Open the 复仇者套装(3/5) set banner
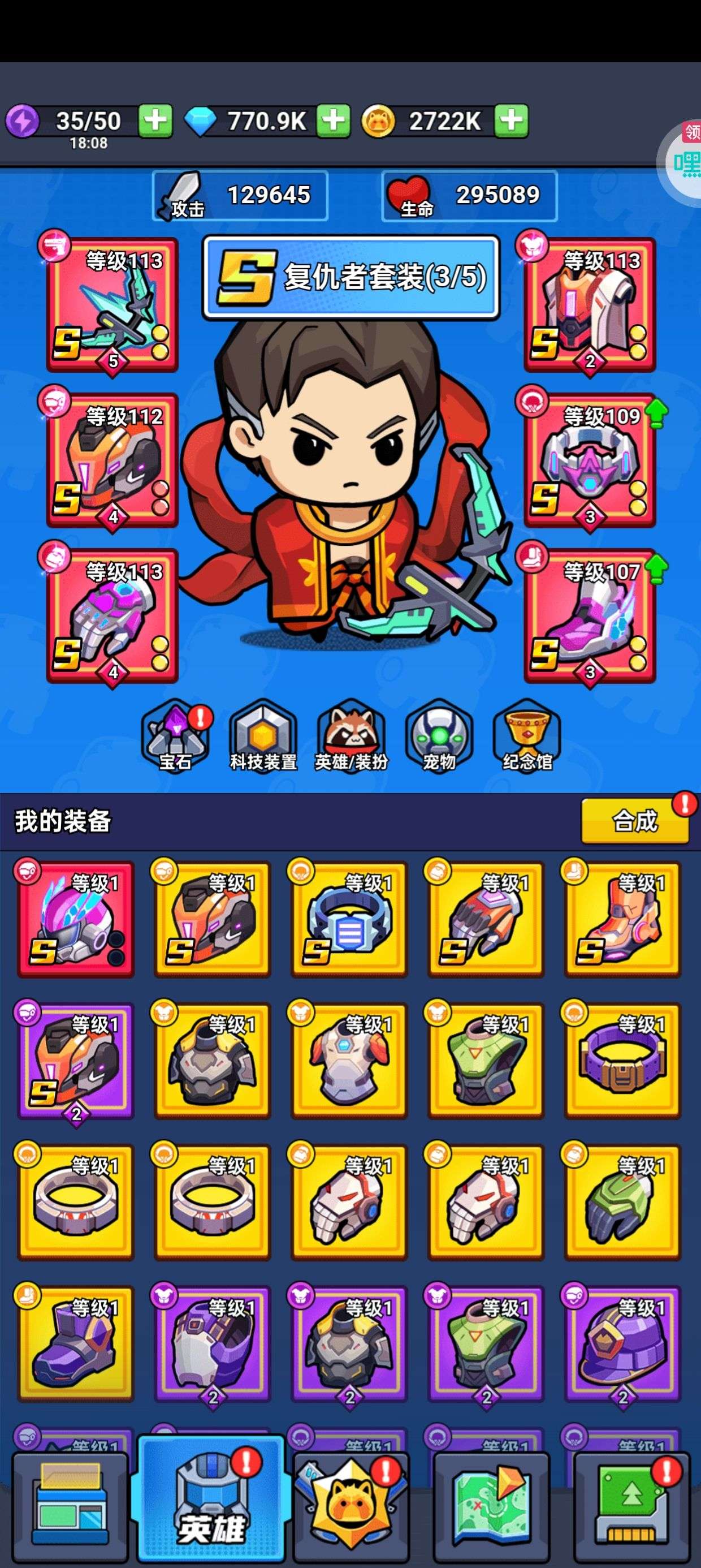701x1568 pixels. coord(351,277)
